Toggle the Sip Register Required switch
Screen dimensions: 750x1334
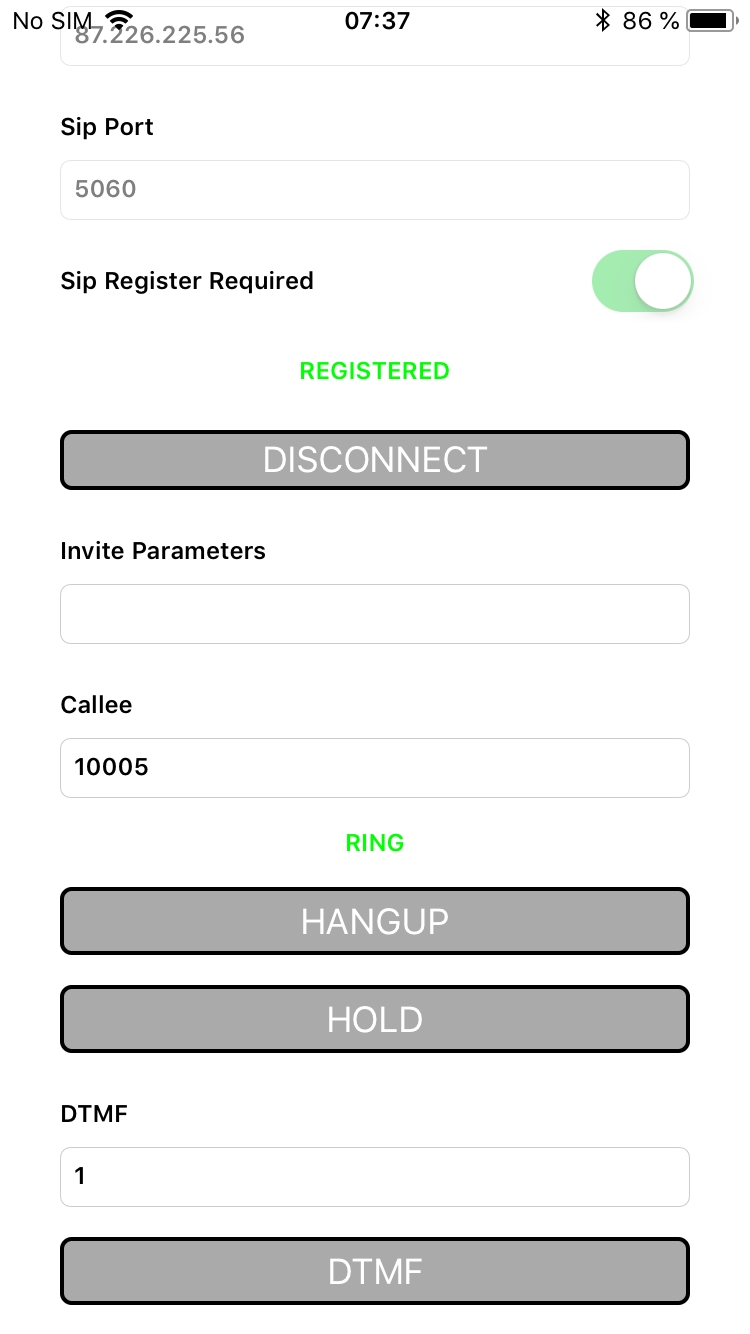pyautogui.click(x=642, y=281)
